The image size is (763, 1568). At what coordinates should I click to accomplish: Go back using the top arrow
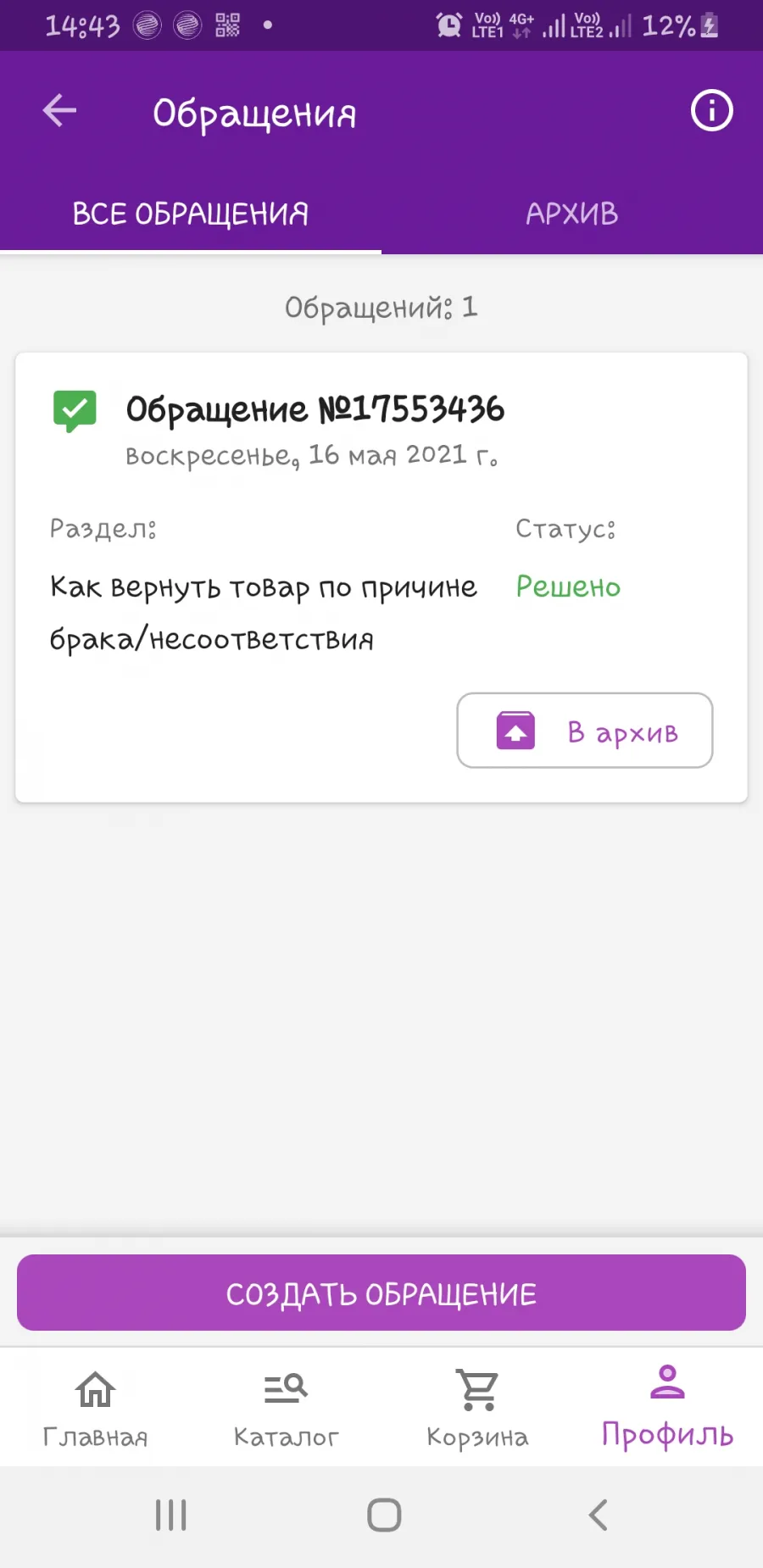[x=59, y=111]
